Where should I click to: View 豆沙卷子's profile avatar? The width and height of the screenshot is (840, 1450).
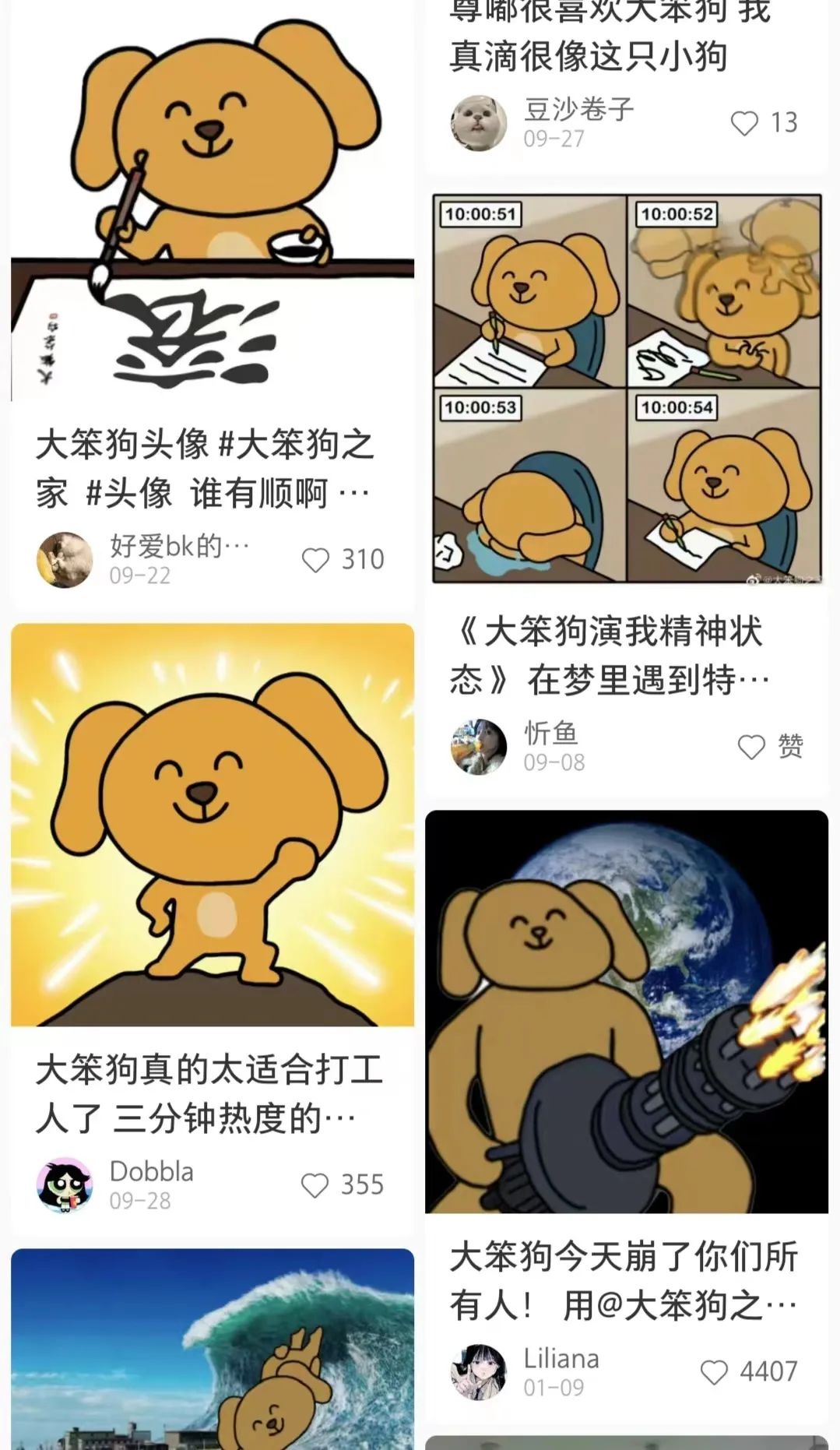(479, 123)
